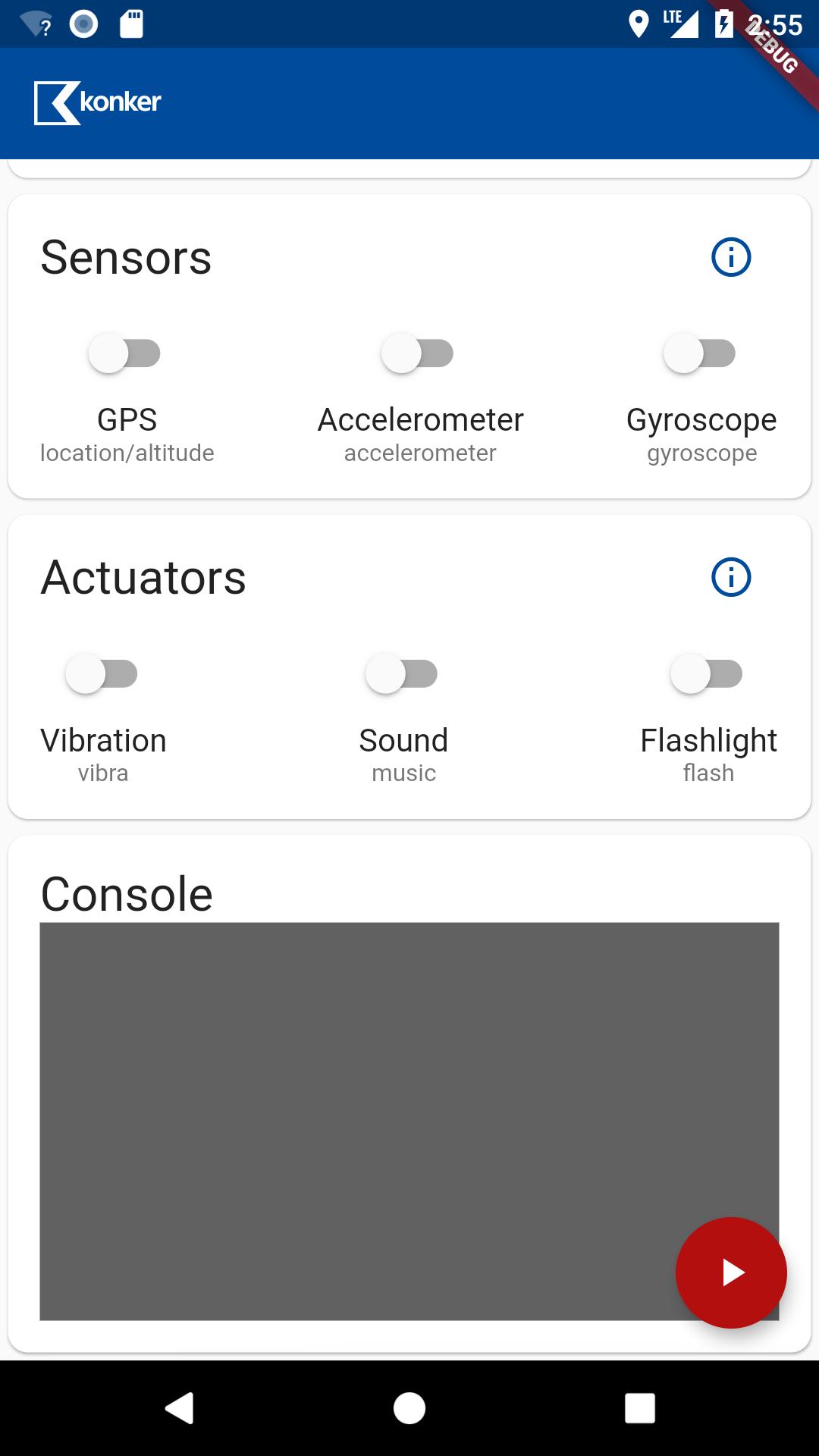Screen dimensions: 819x1456
Task: Enable the GPS sensor toggle
Action: [x=126, y=352]
